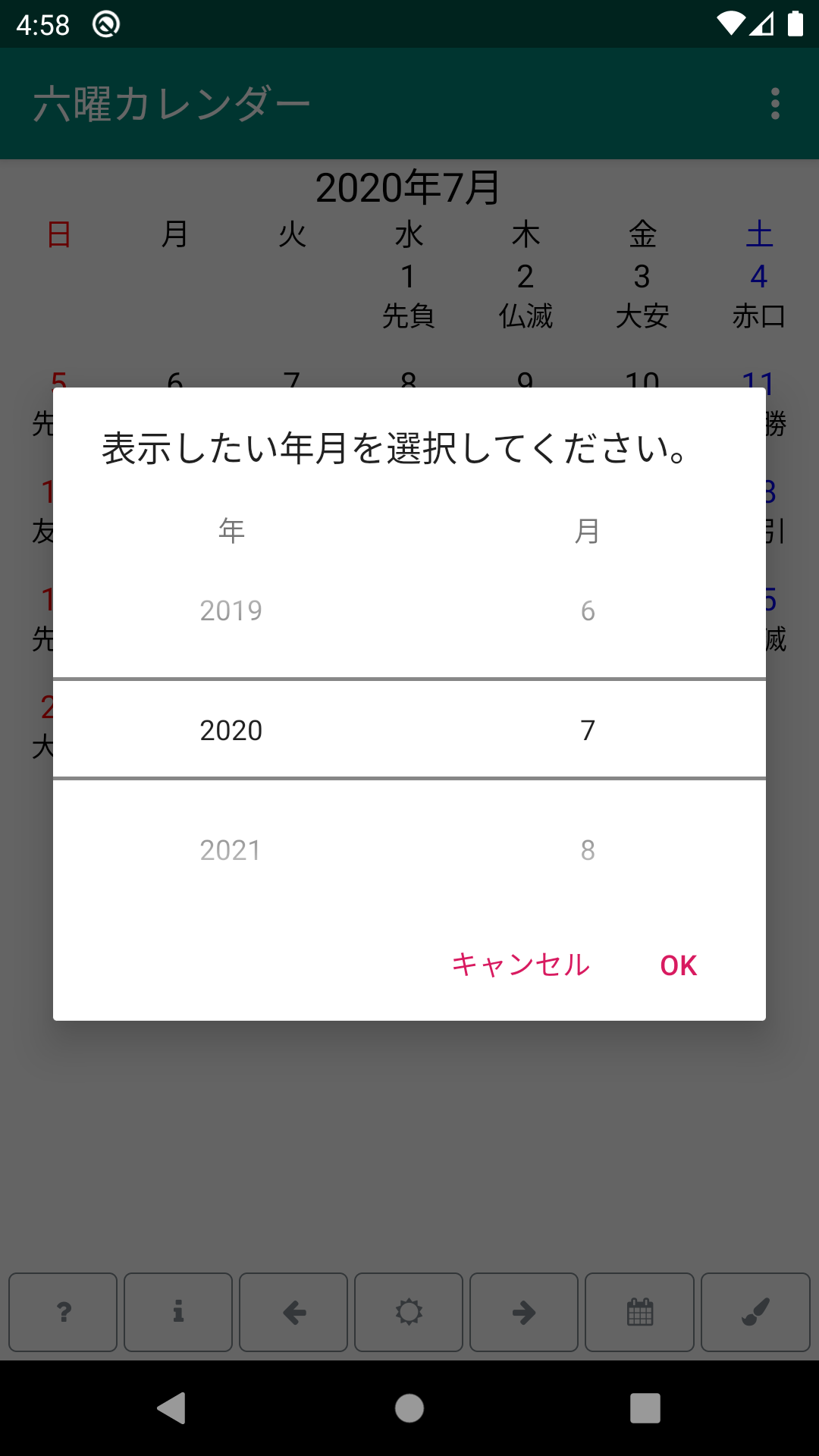Screen dimensions: 819x1456
Task: Tap キャンセル to dismiss the dialog
Action: [520, 965]
